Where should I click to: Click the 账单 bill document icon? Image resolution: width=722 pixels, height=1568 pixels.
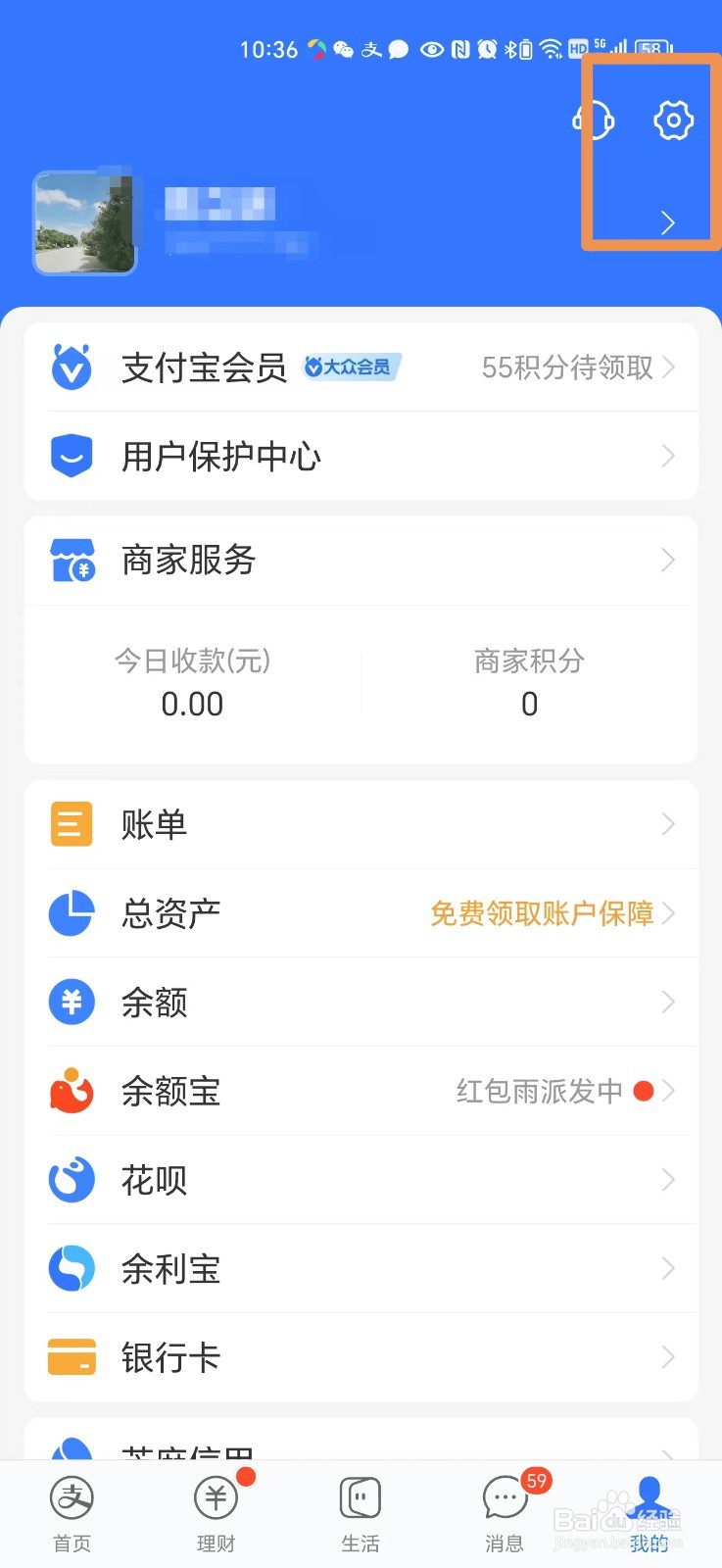tap(70, 824)
